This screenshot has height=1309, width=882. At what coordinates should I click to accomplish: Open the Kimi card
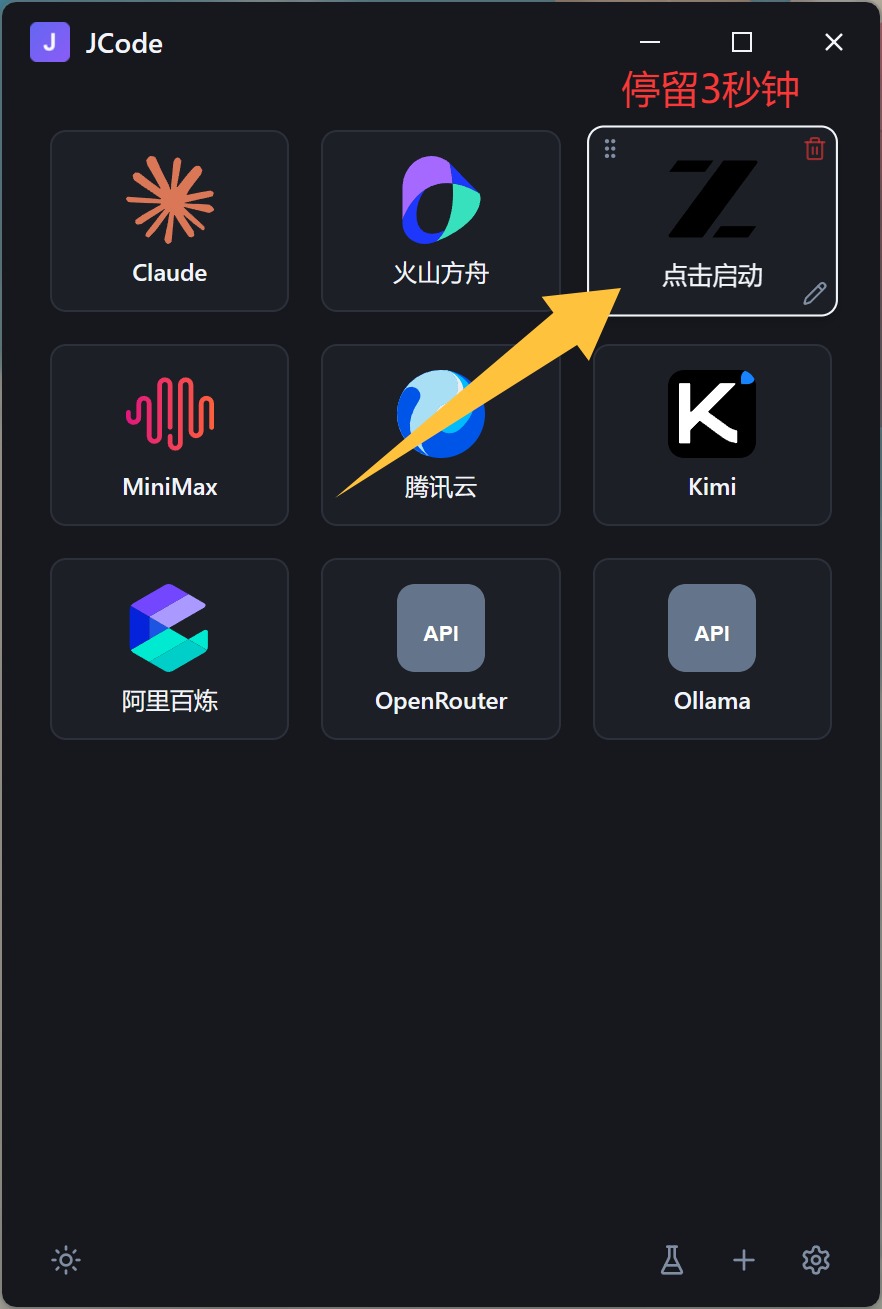[x=712, y=435]
